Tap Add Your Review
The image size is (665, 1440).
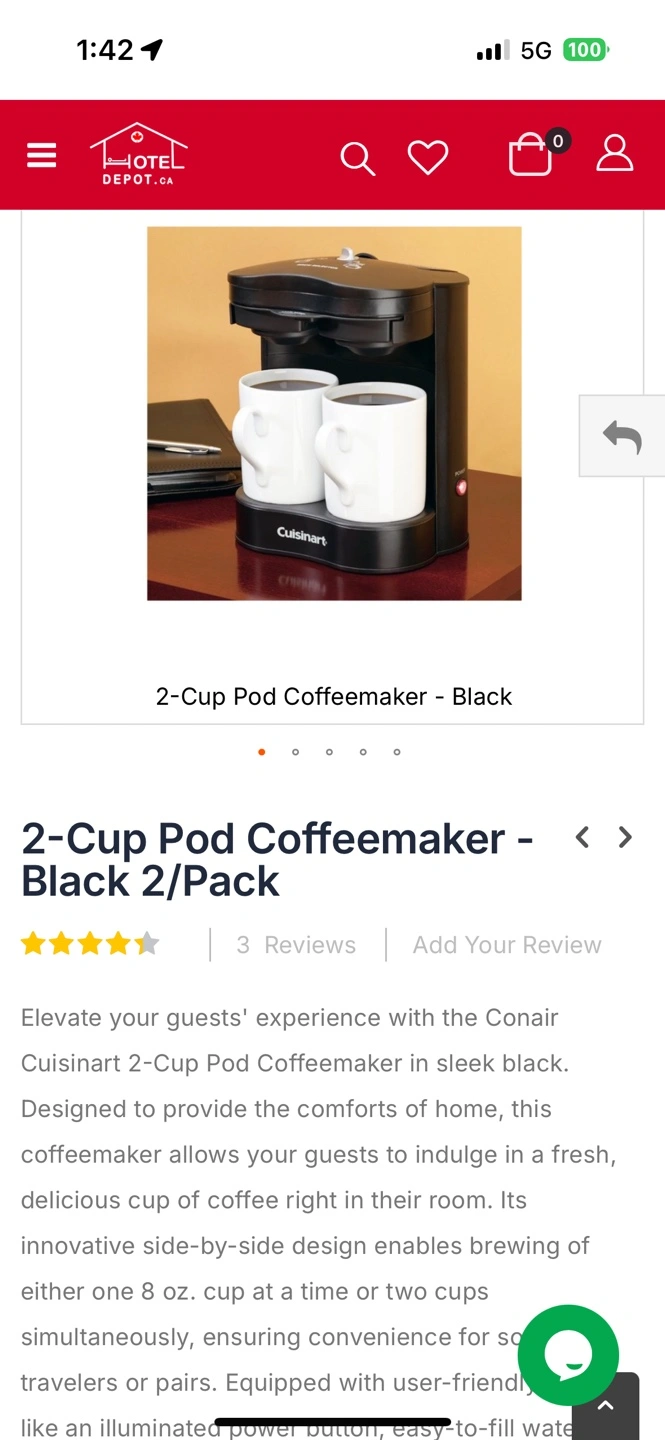point(507,945)
